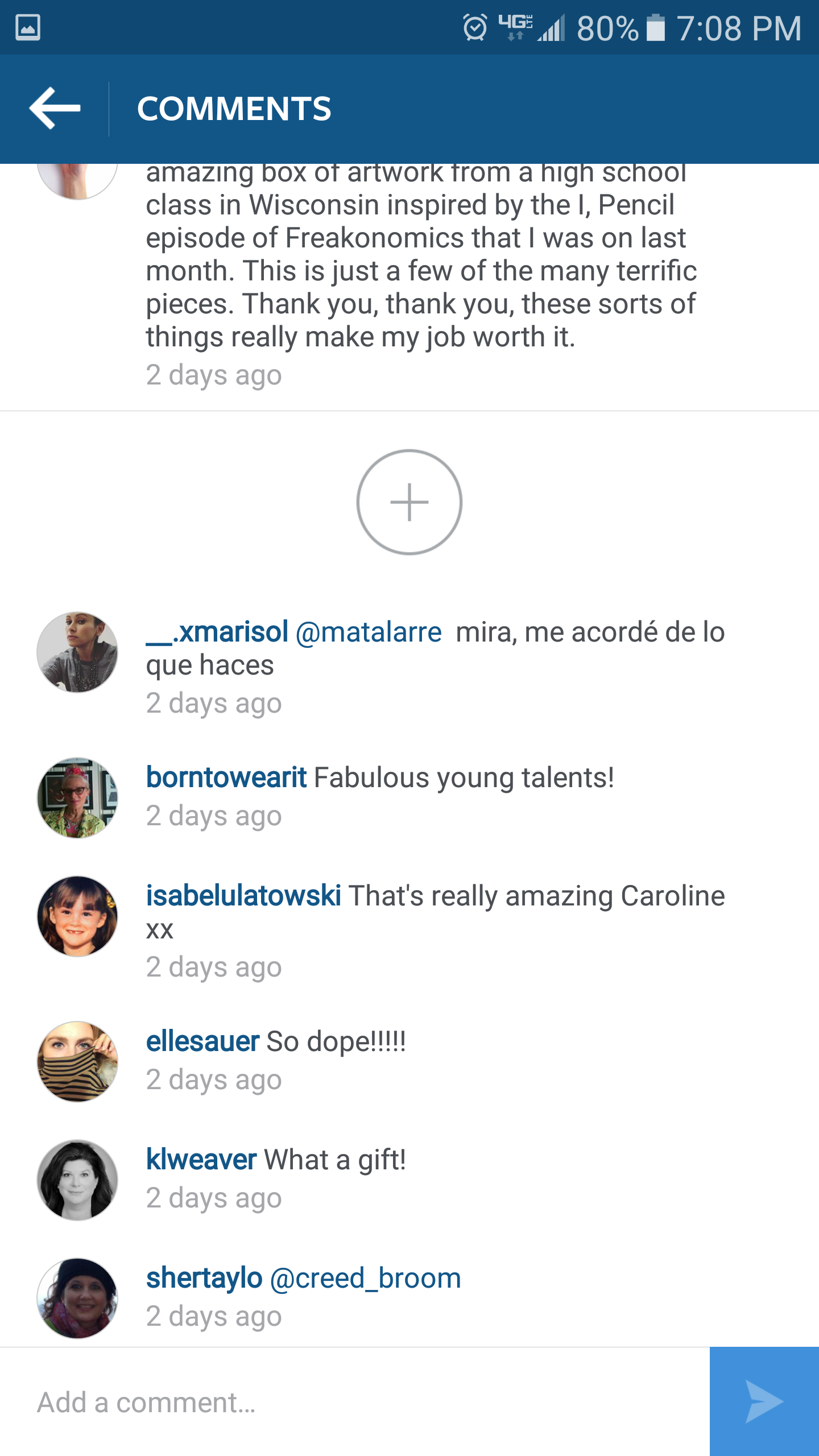This screenshot has height=1456, width=819.
Task: Visit klweaver's profile via username
Action: click(x=201, y=1160)
